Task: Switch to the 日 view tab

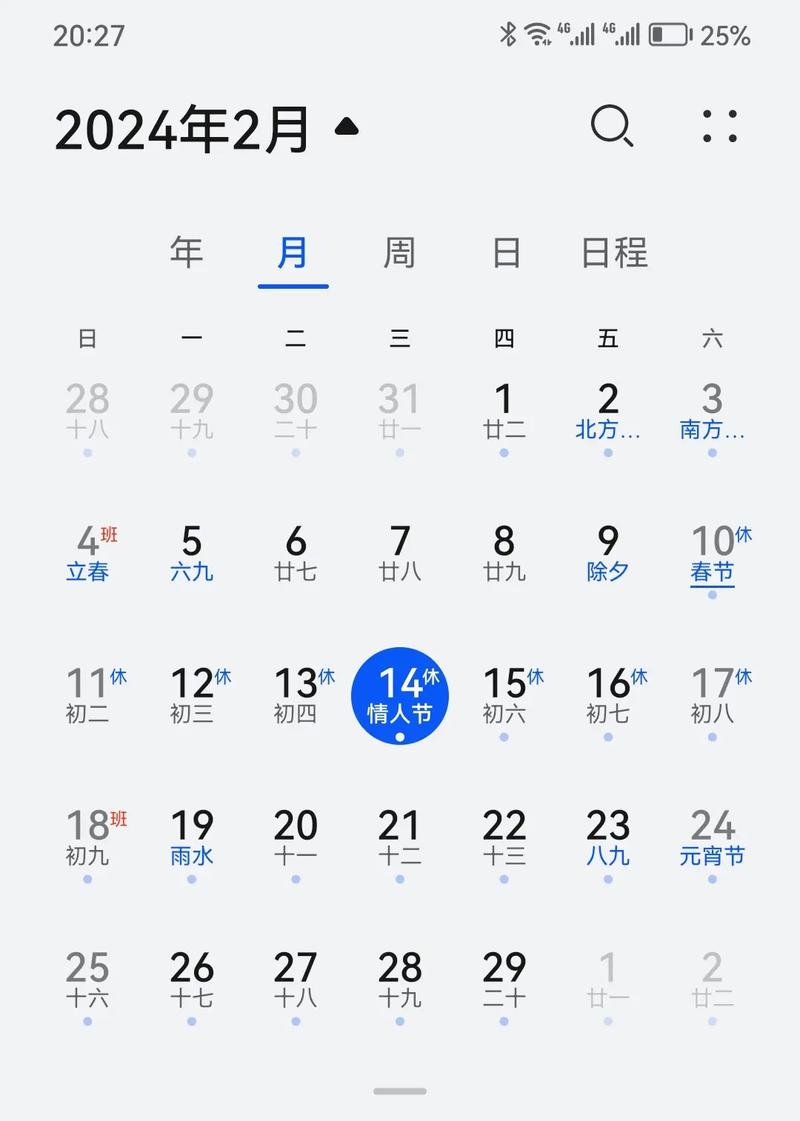Action: point(506,252)
